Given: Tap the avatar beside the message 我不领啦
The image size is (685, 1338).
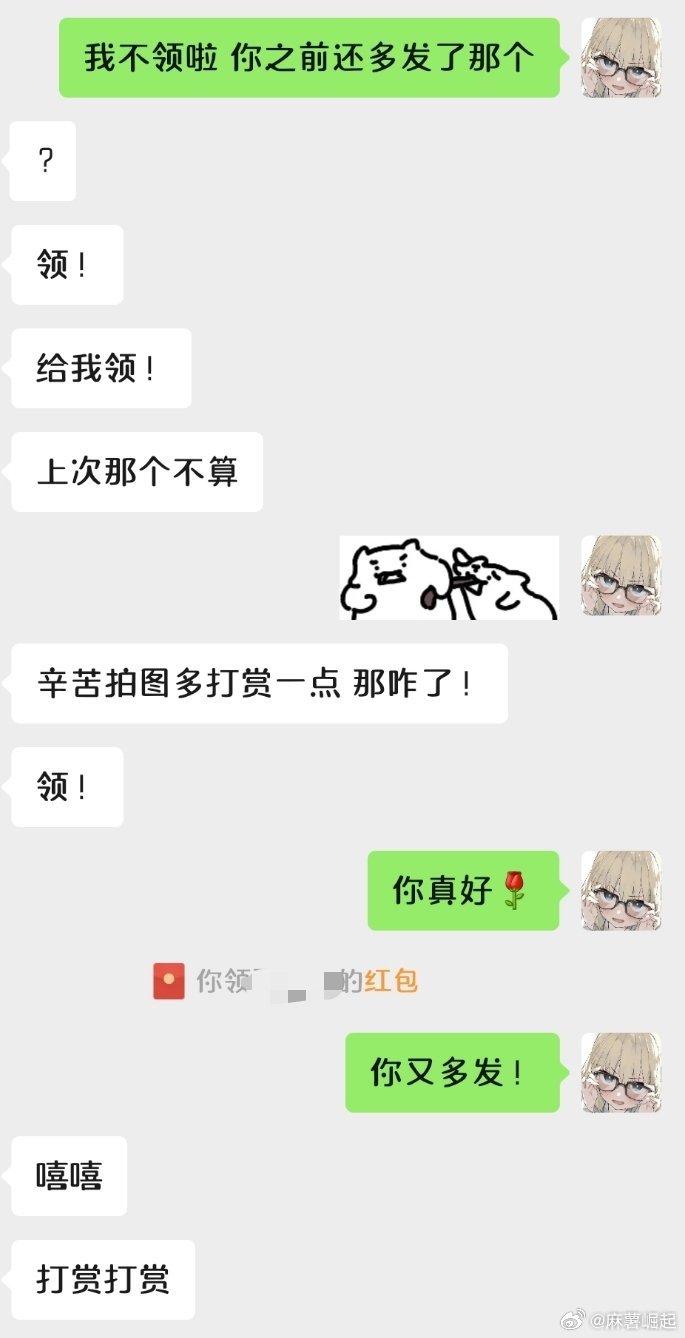Looking at the screenshot, I should (x=621, y=57).
